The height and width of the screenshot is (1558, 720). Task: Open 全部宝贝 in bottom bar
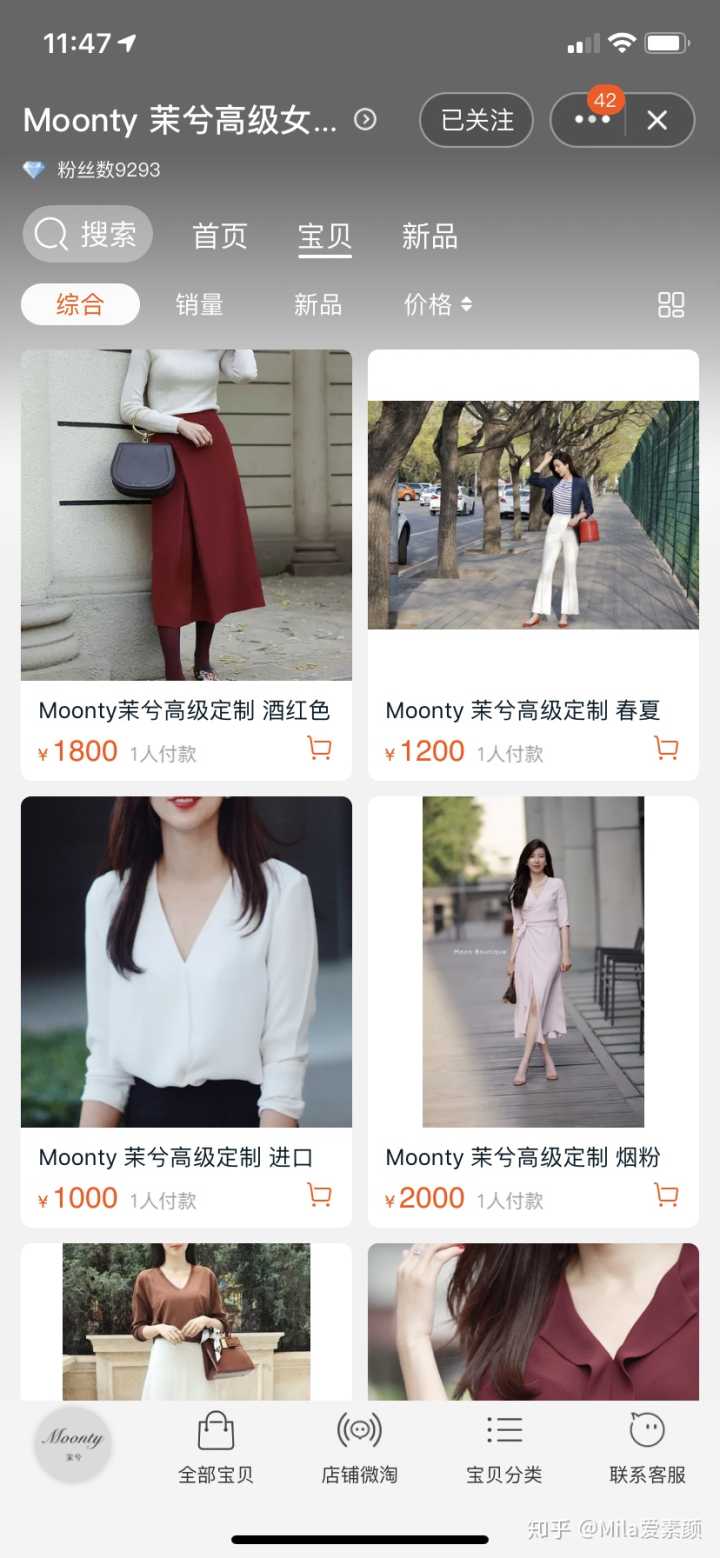click(x=216, y=1448)
